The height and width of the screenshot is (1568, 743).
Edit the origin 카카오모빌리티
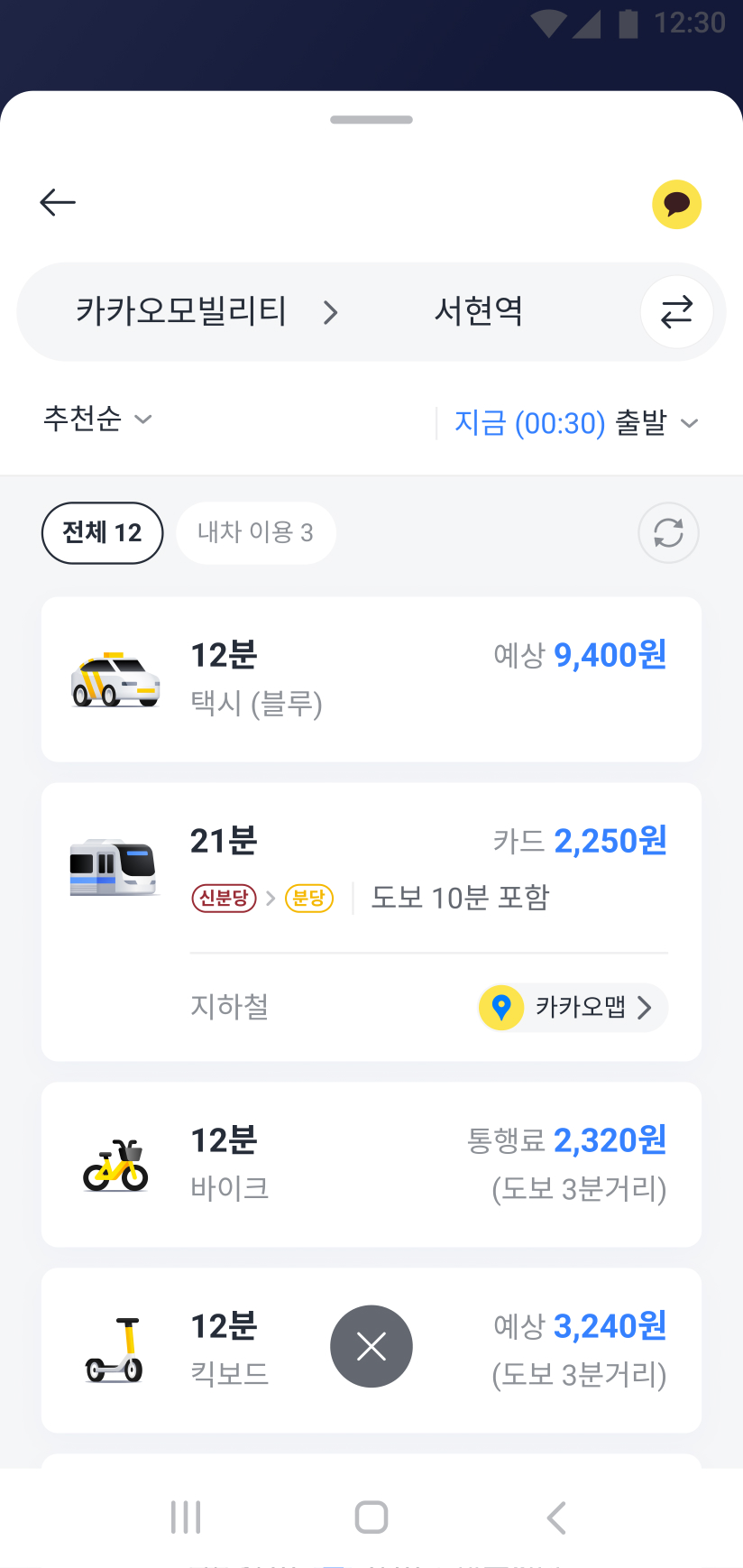[x=180, y=312]
